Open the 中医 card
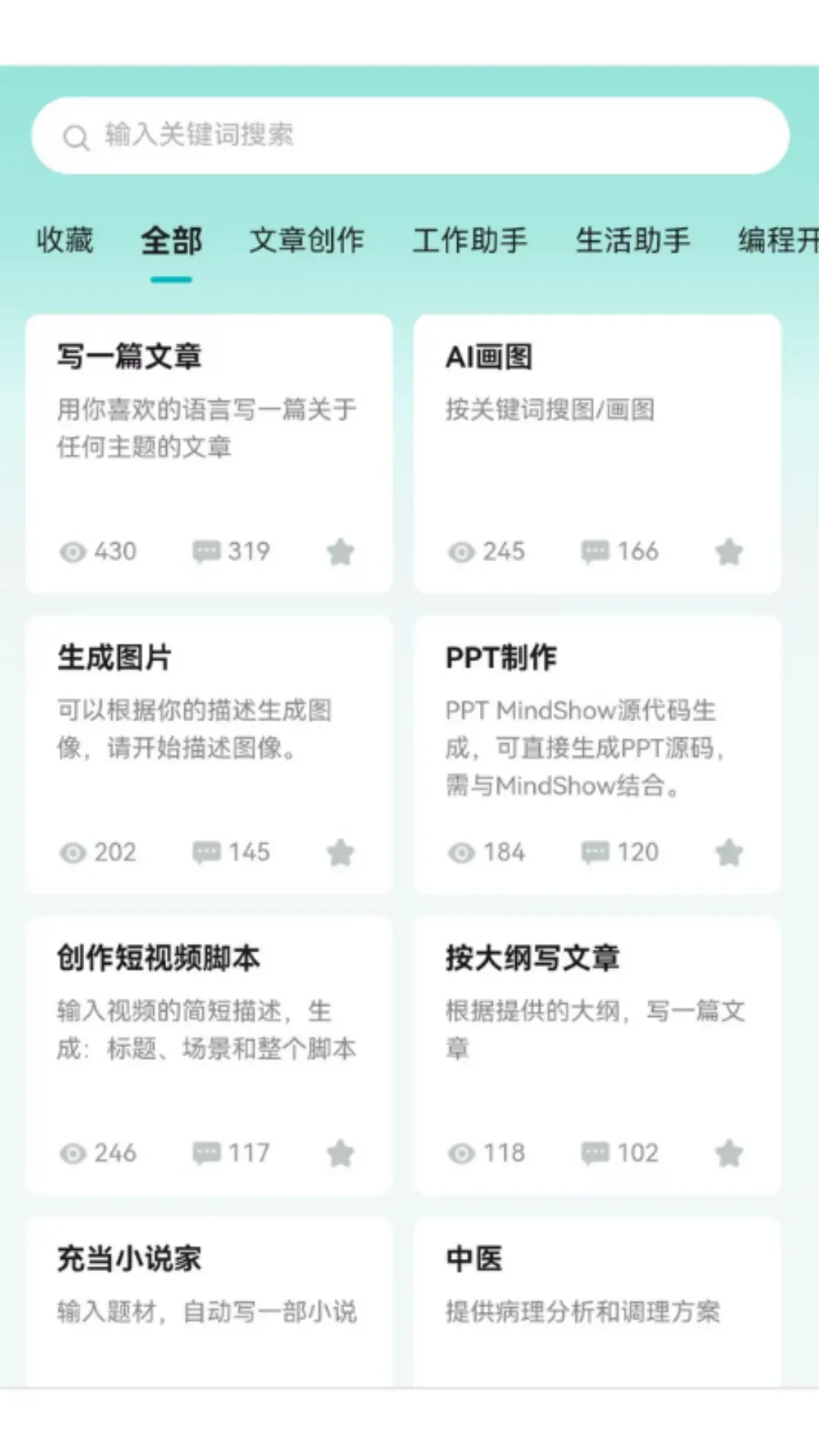 597,1297
